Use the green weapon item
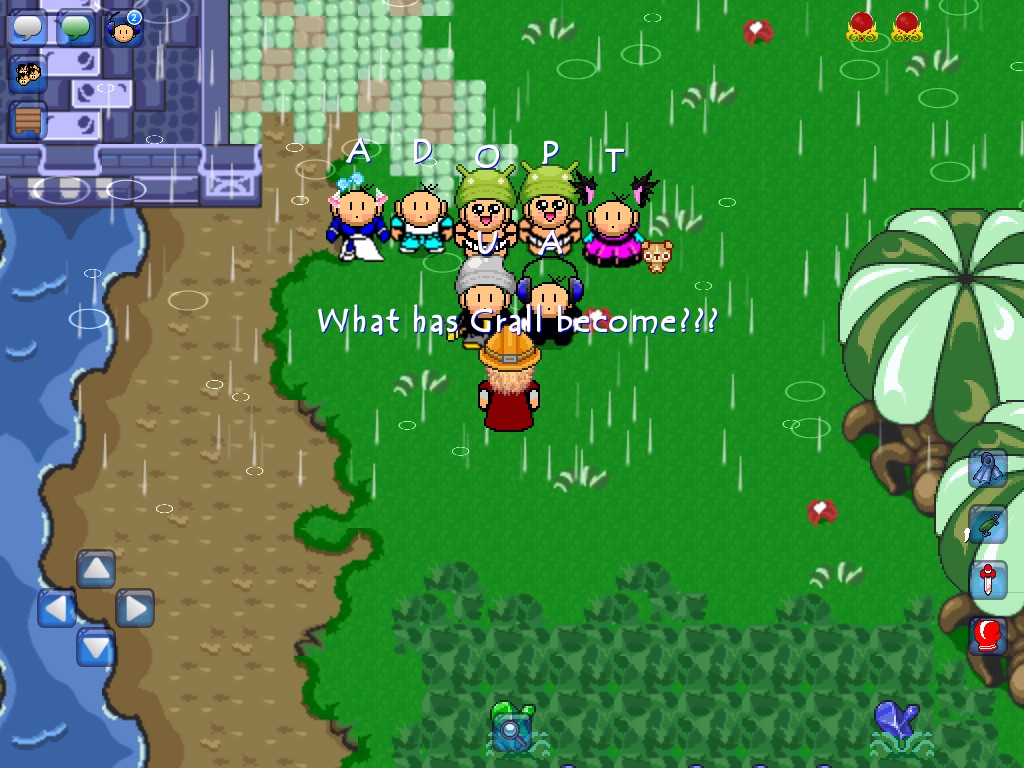This screenshot has height=768, width=1024. pos(987,524)
